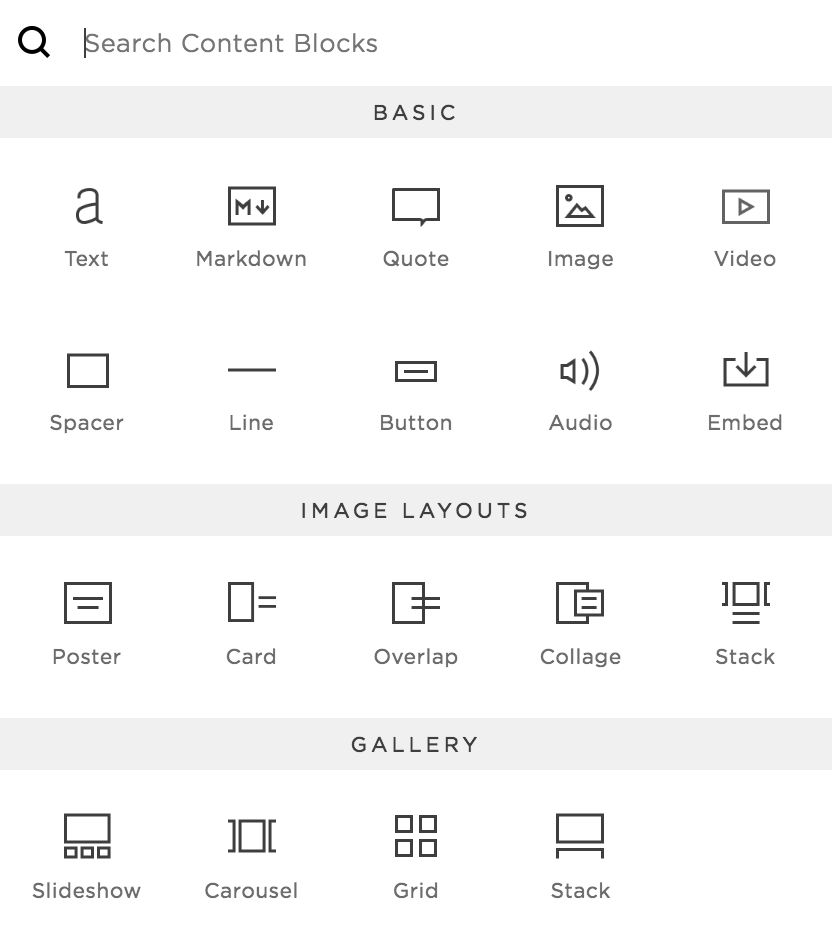Focus the Search Content Blocks field
Viewport: 832px width, 936px height.
(400, 44)
